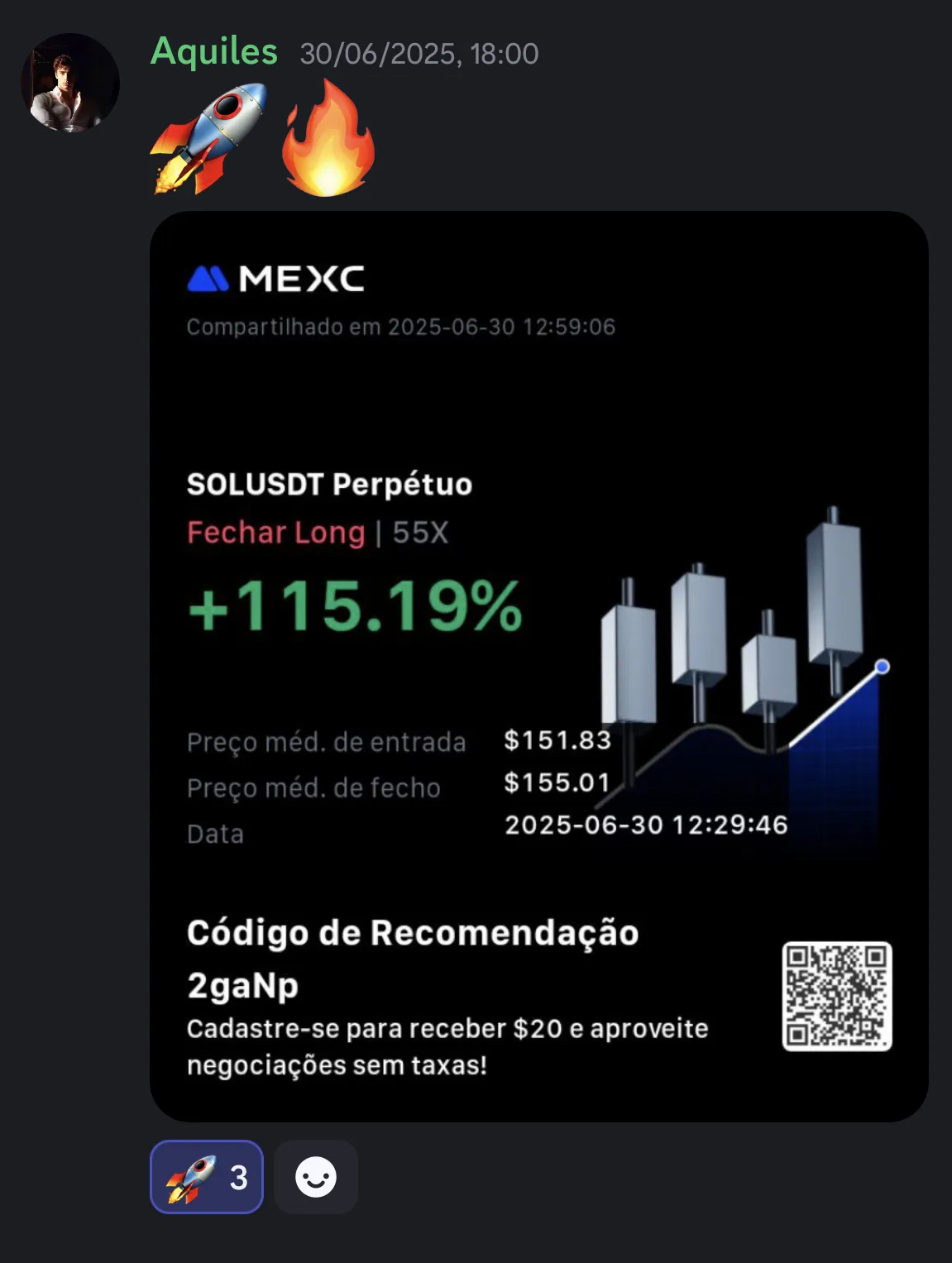
Task: Open Aquiles' profile picture
Action: 69,83
